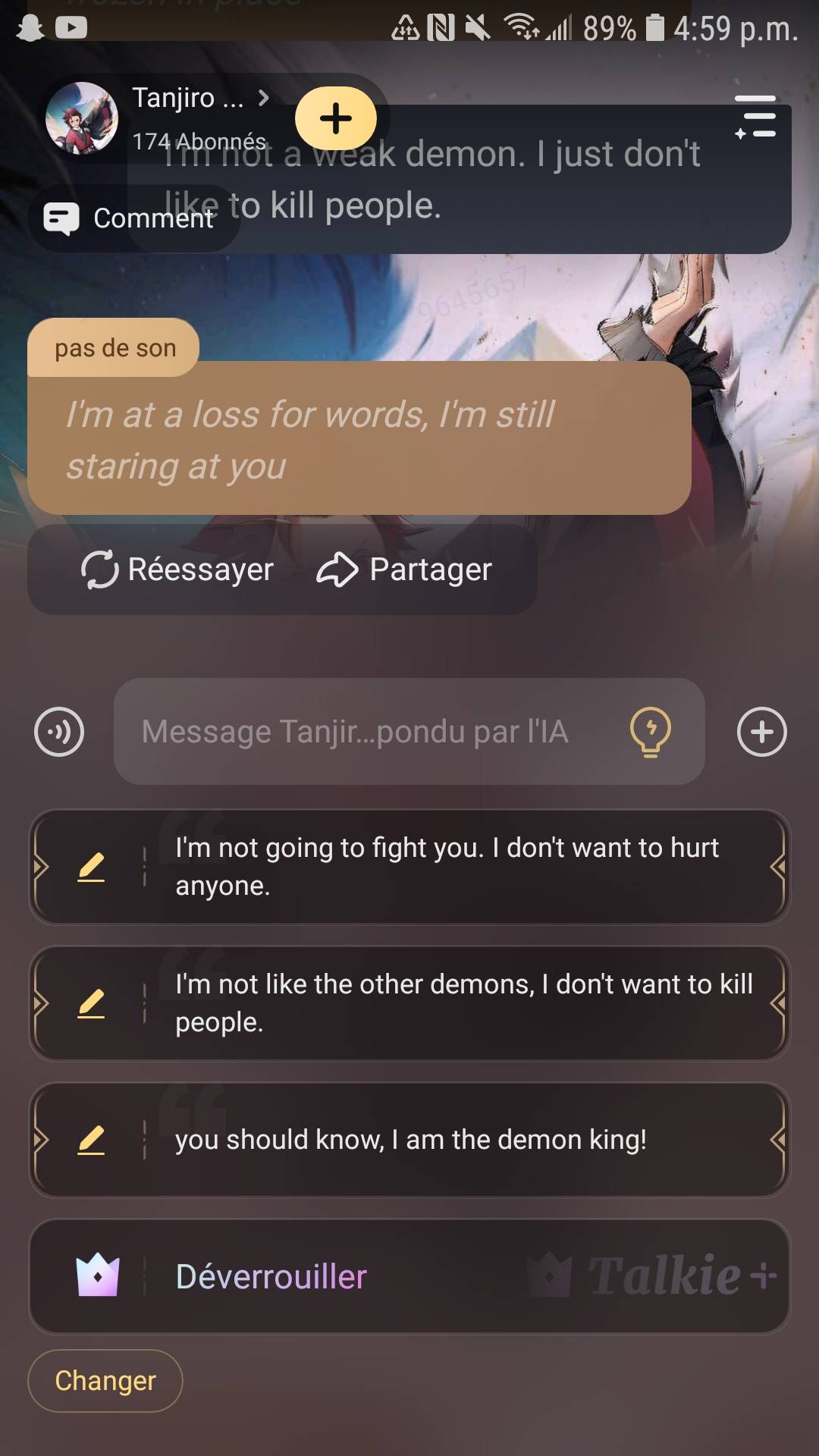Select suggestion "I'm not going to fight you"
The height and width of the screenshot is (1456, 819).
tap(455, 867)
